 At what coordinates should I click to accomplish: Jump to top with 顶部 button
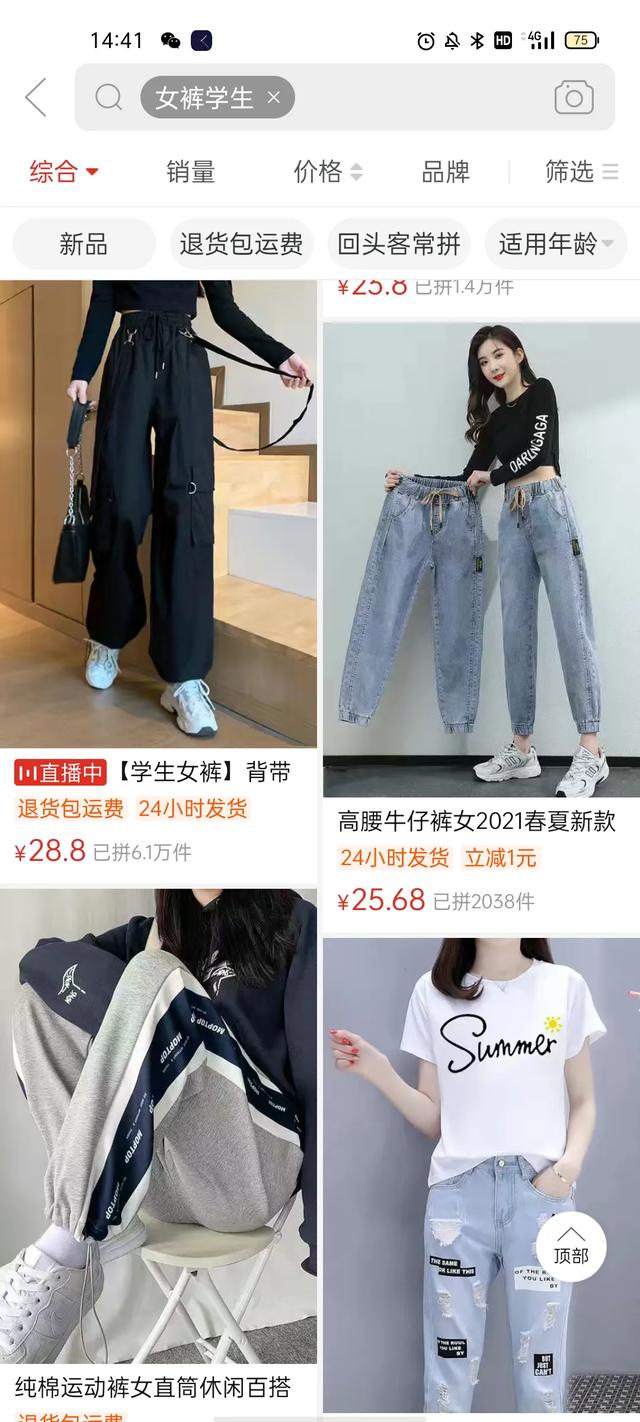(x=571, y=1246)
